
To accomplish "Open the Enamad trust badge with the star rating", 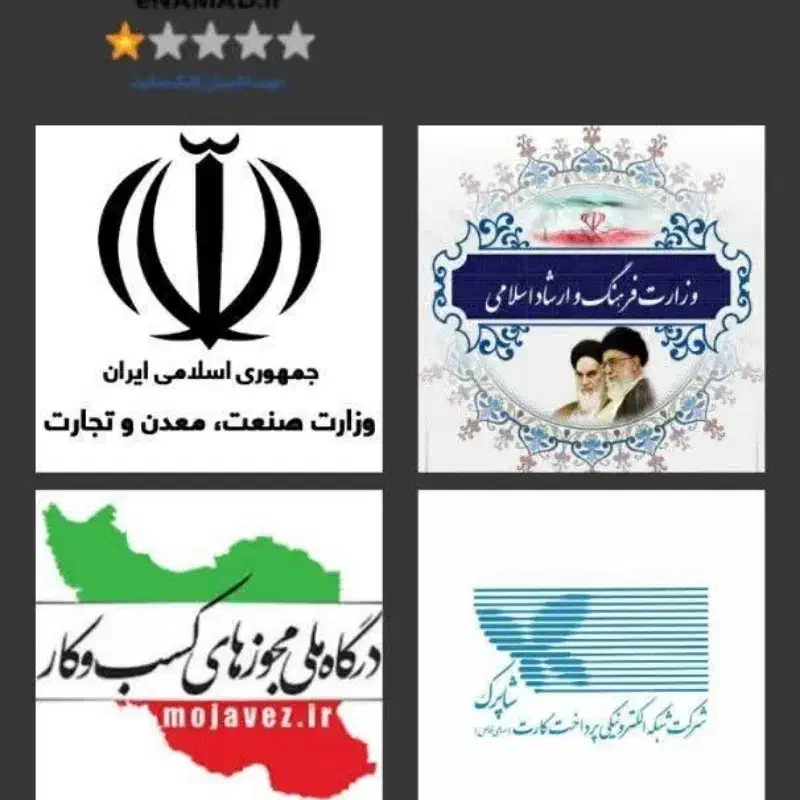I will tap(210, 46).
